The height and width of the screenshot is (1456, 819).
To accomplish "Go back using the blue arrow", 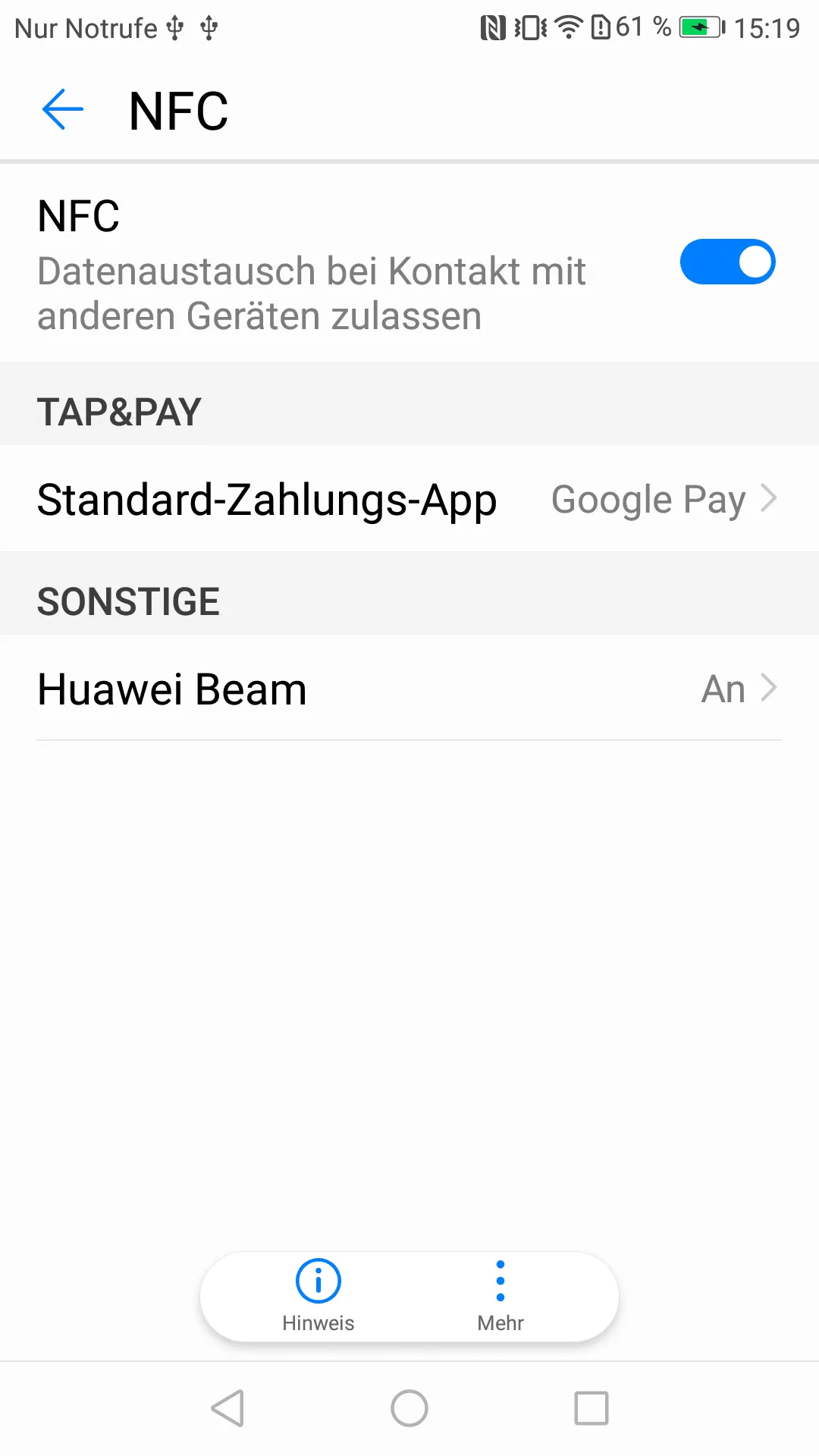I will (x=62, y=110).
